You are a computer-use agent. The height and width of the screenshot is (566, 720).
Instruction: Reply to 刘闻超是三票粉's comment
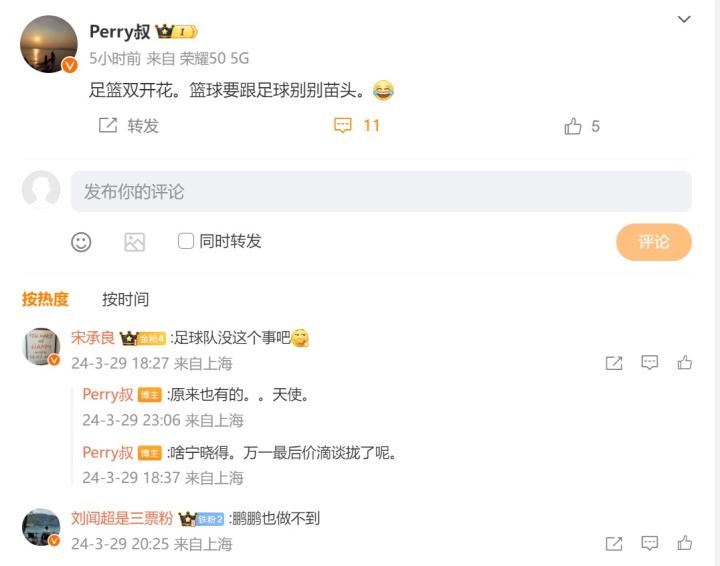(649, 544)
